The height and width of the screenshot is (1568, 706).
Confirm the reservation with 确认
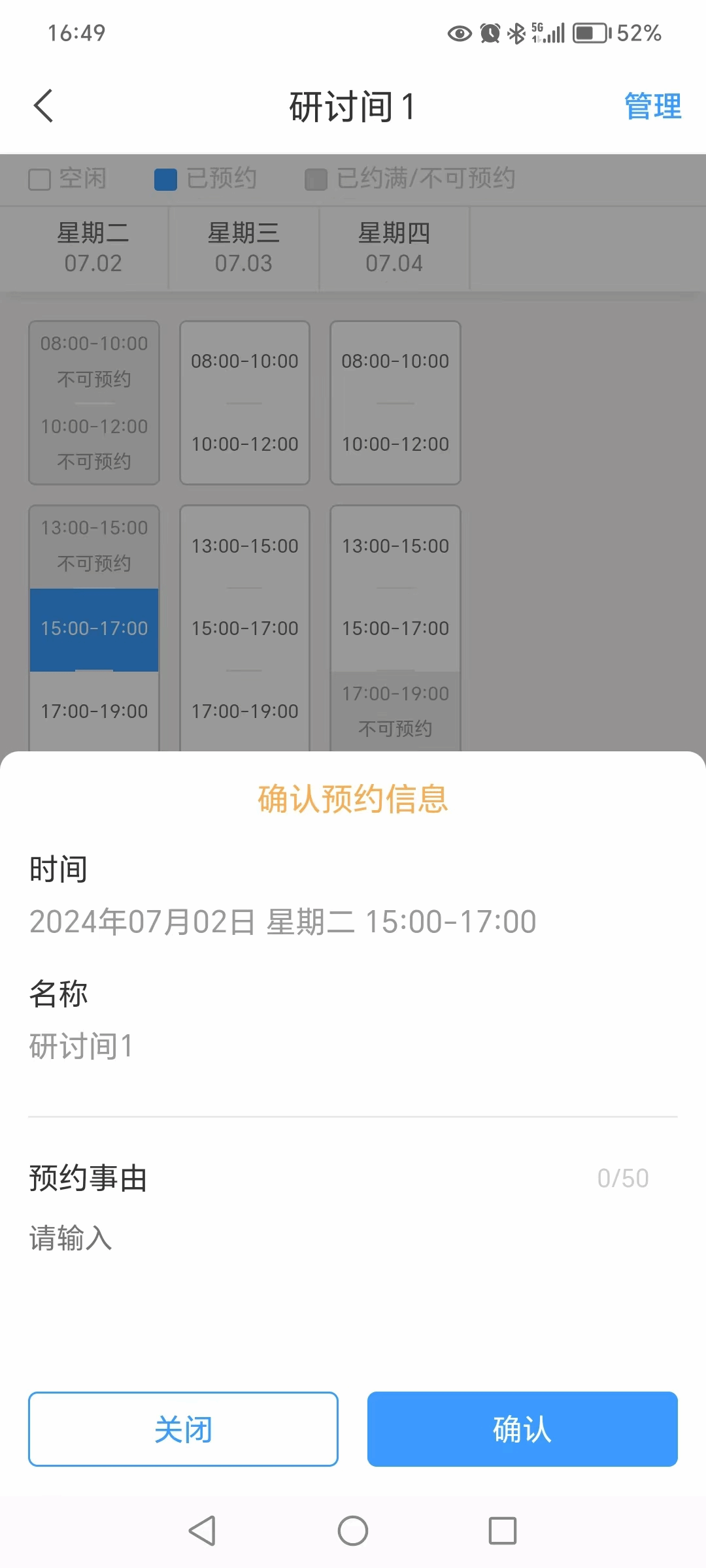(x=522, y=1429)
